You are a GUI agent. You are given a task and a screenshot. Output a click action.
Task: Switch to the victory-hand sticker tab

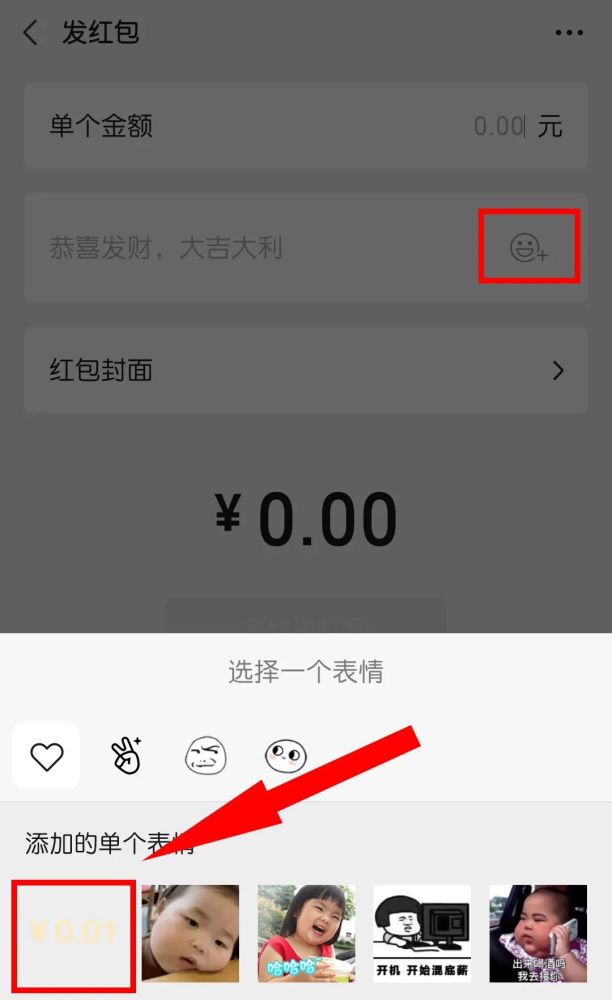click(125, 756)
